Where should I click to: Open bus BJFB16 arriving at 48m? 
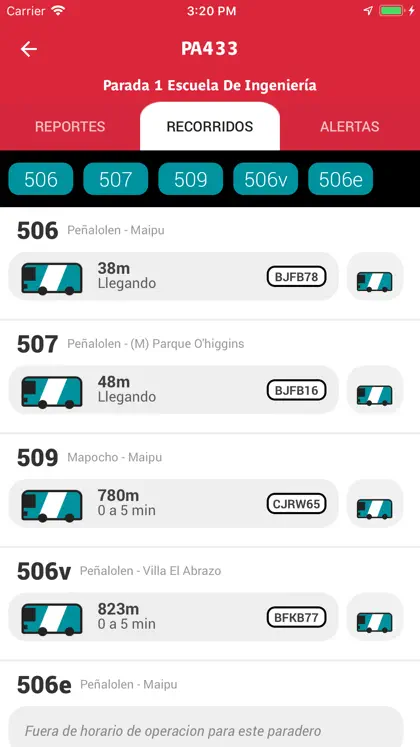173,390
